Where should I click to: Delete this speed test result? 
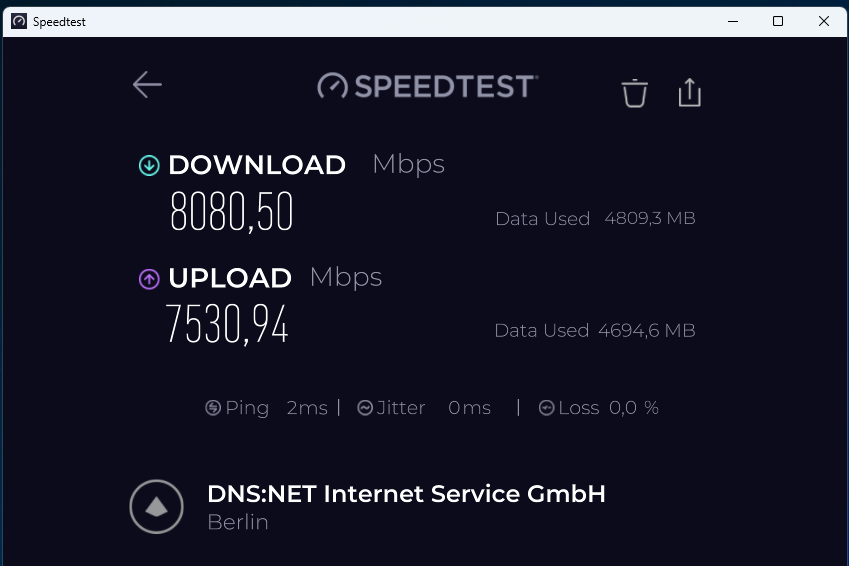[x=635, y=93]
